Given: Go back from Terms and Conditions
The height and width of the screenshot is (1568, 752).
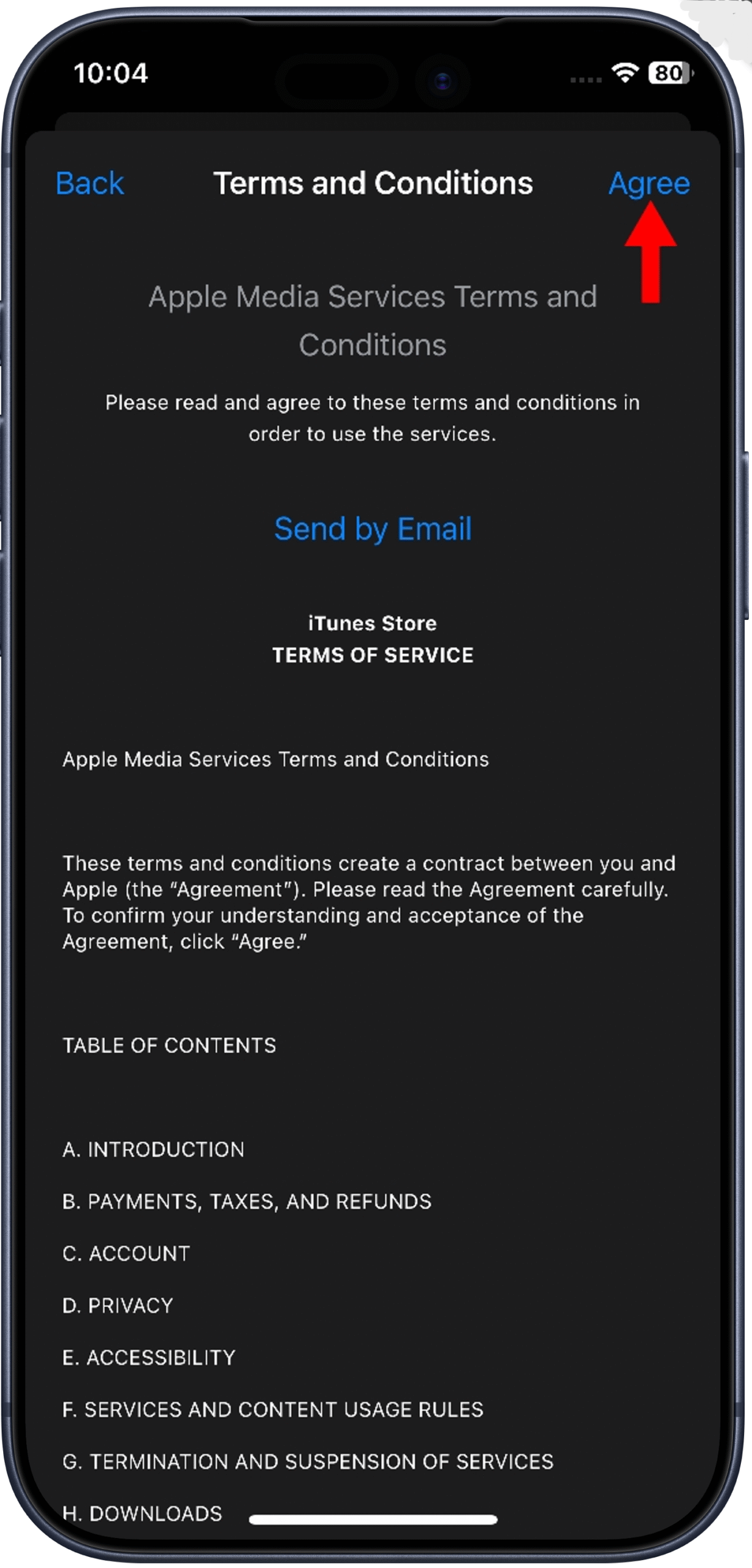Looking at the screenshot, I should 89,183.
